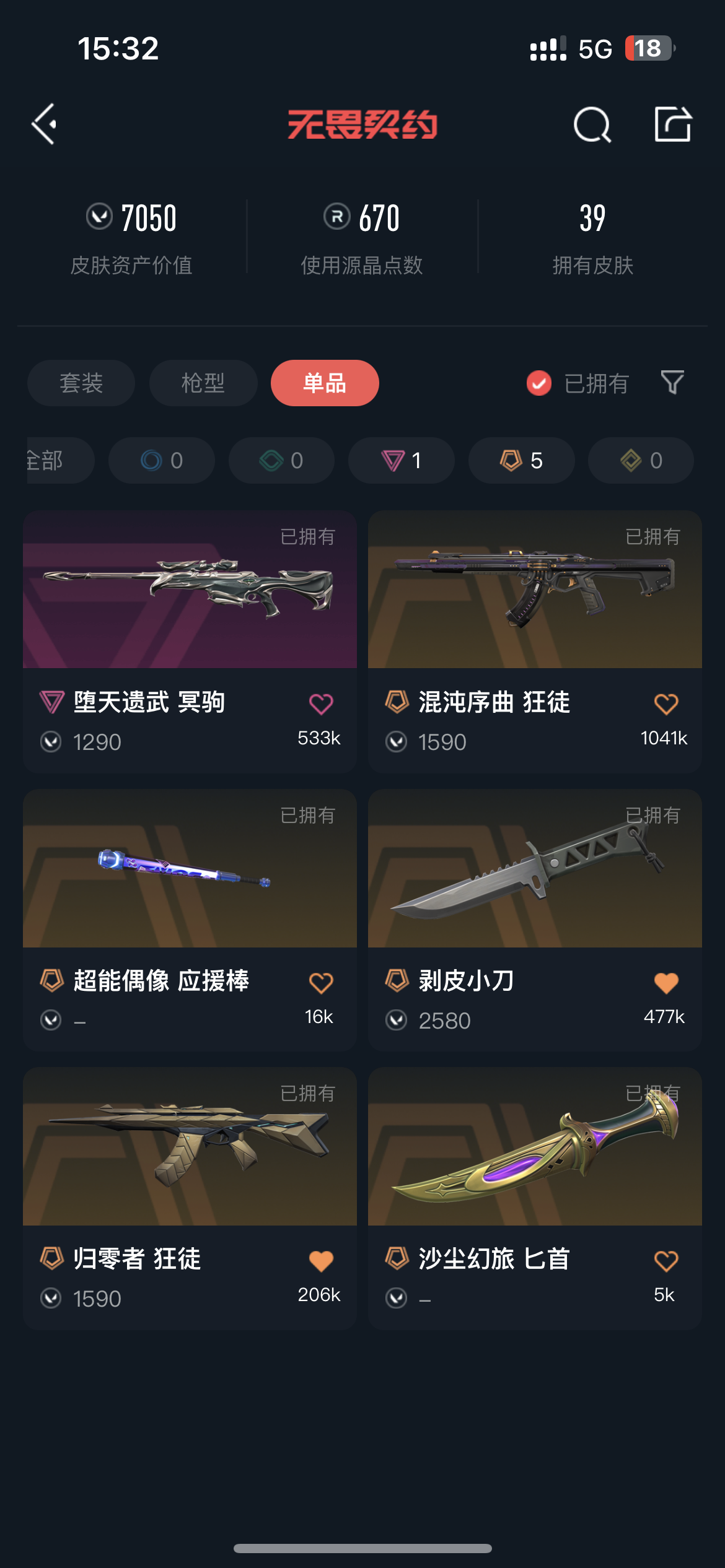Go back using the back arrow
The height and width of the screenshot is (1568, 725).
(x=45, y=124)
